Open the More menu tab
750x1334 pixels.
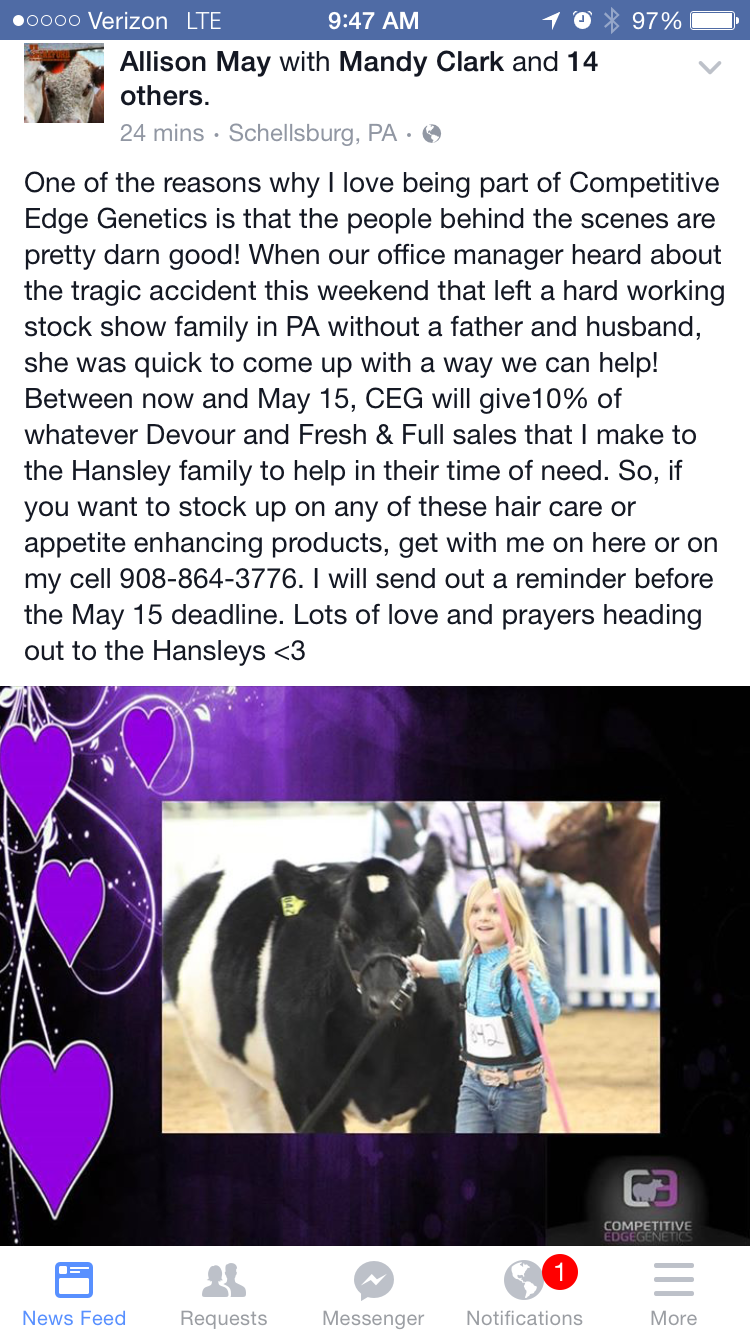coord(673,1292)
